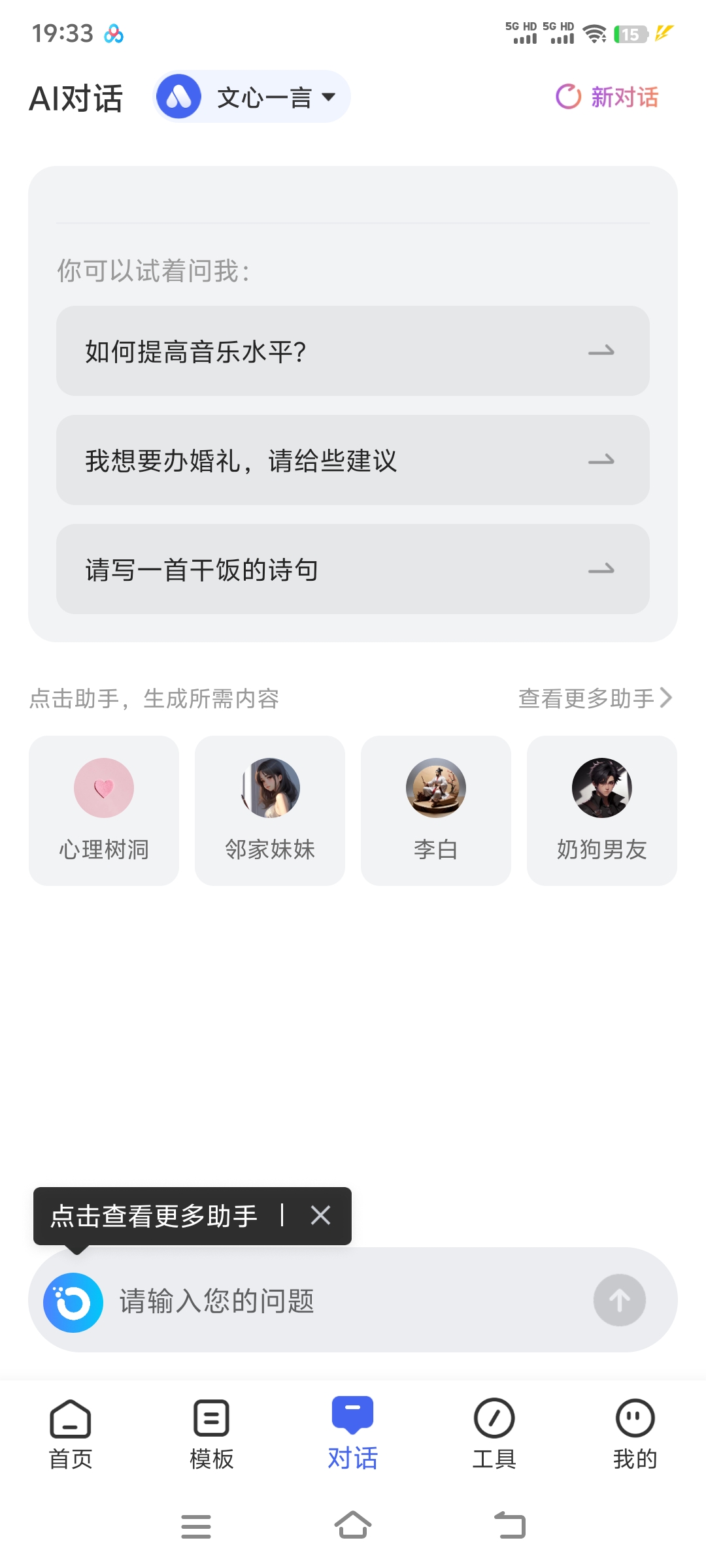The height and width of the screenshot is (1568, 706).
Task: Open 查看更多助手 link
Action: coord(594,698)
